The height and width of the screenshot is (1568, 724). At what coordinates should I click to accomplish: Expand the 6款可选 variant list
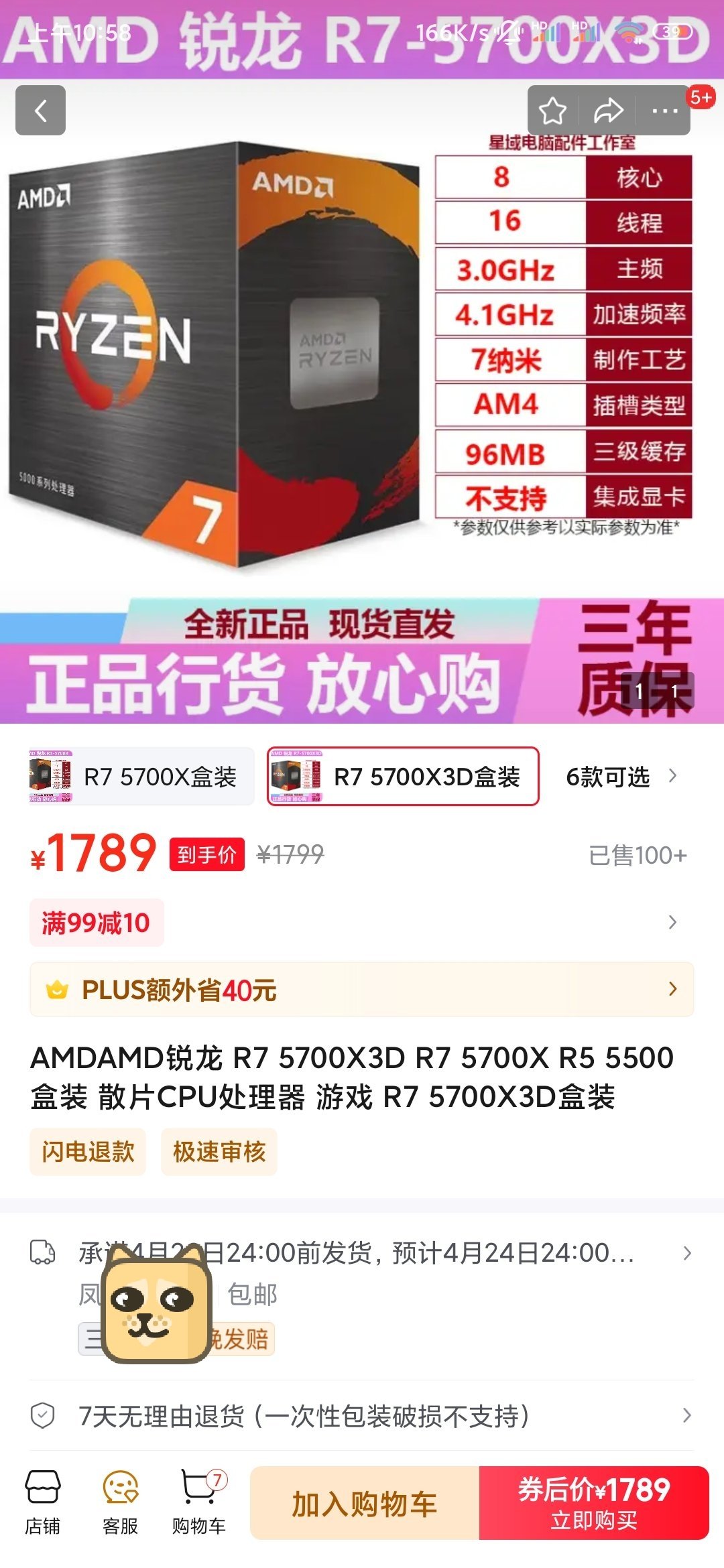[x=620, y=777]
